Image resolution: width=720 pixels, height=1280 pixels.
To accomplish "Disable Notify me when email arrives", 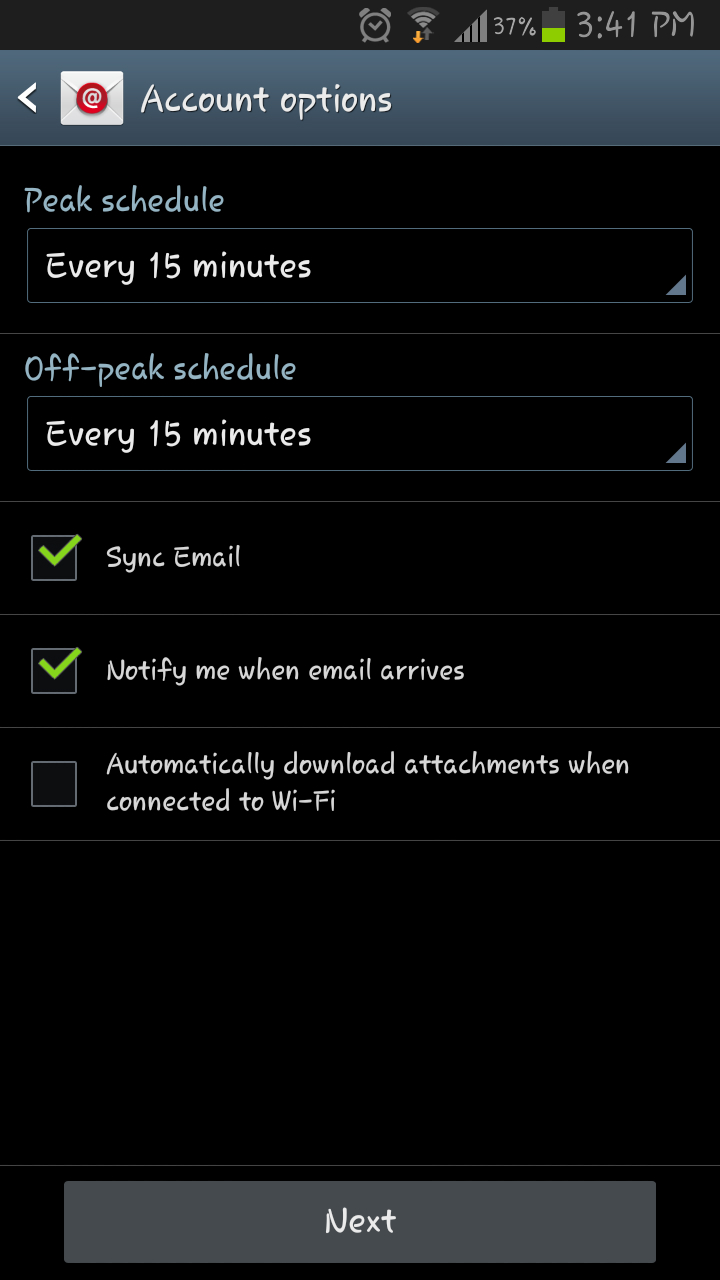I will click(54, 671).
